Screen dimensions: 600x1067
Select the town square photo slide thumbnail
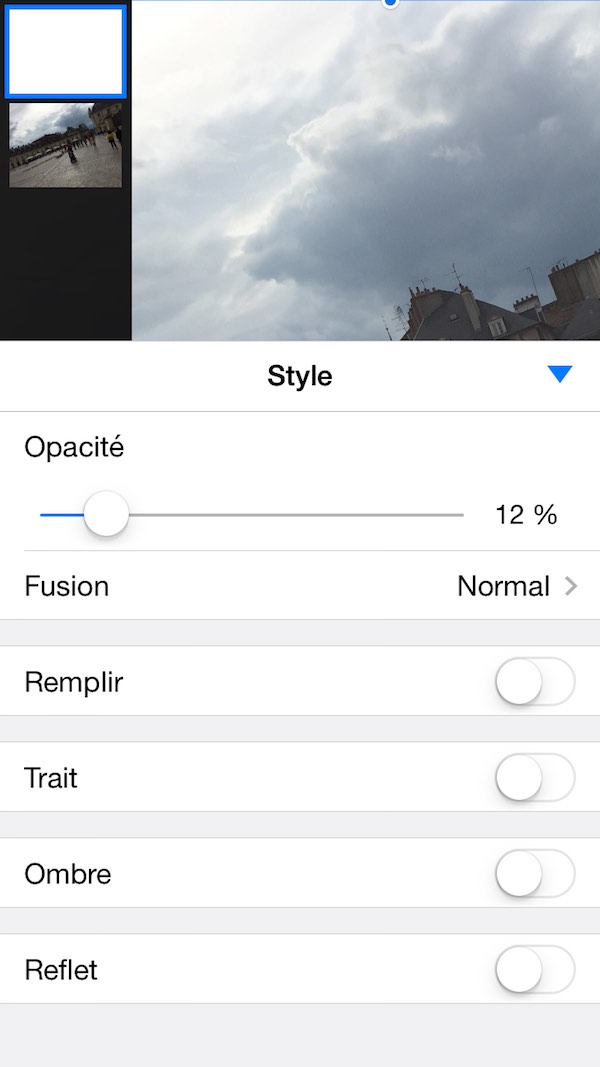click(65, 145)
